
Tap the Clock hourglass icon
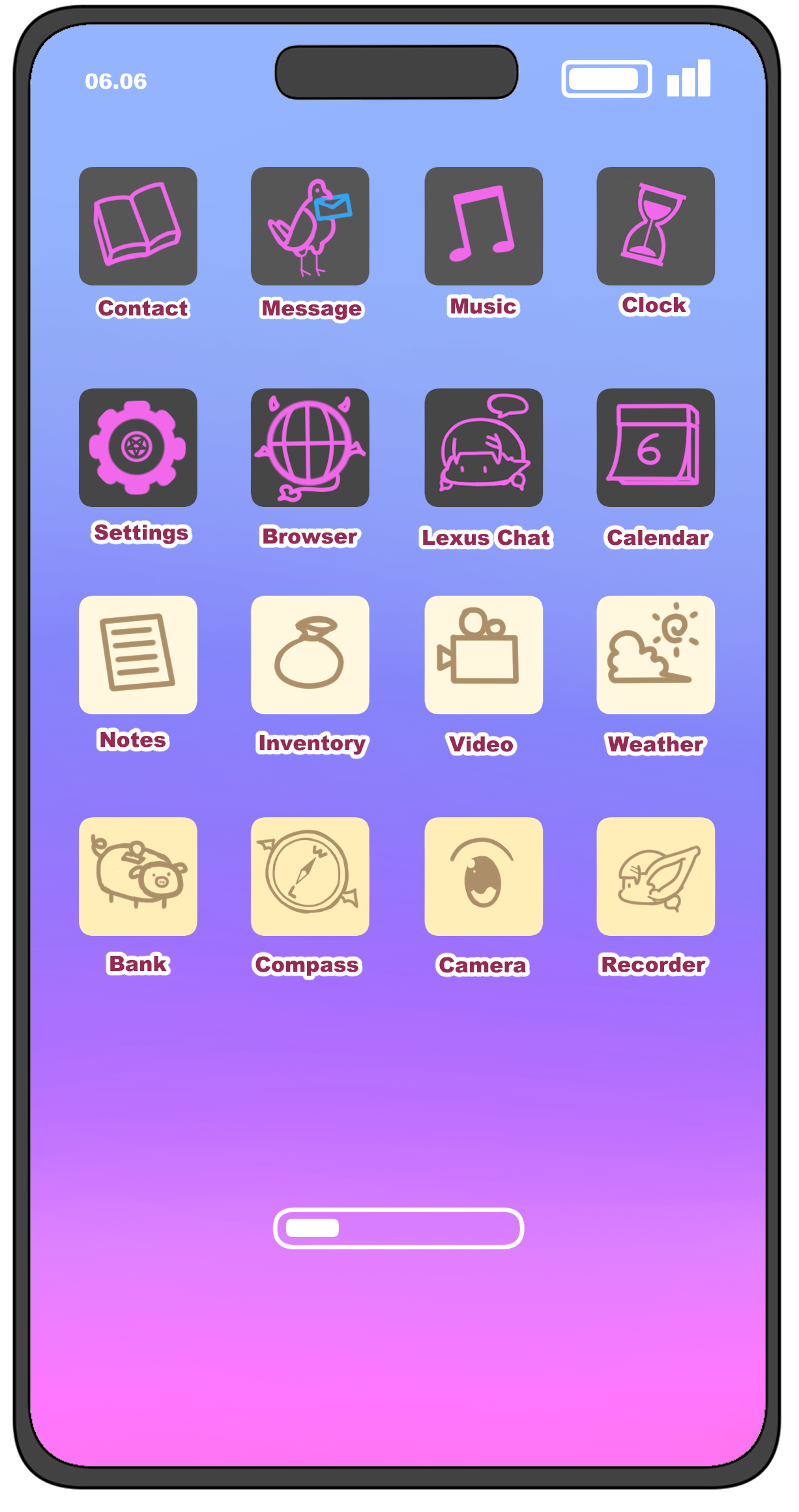point(656,226)
